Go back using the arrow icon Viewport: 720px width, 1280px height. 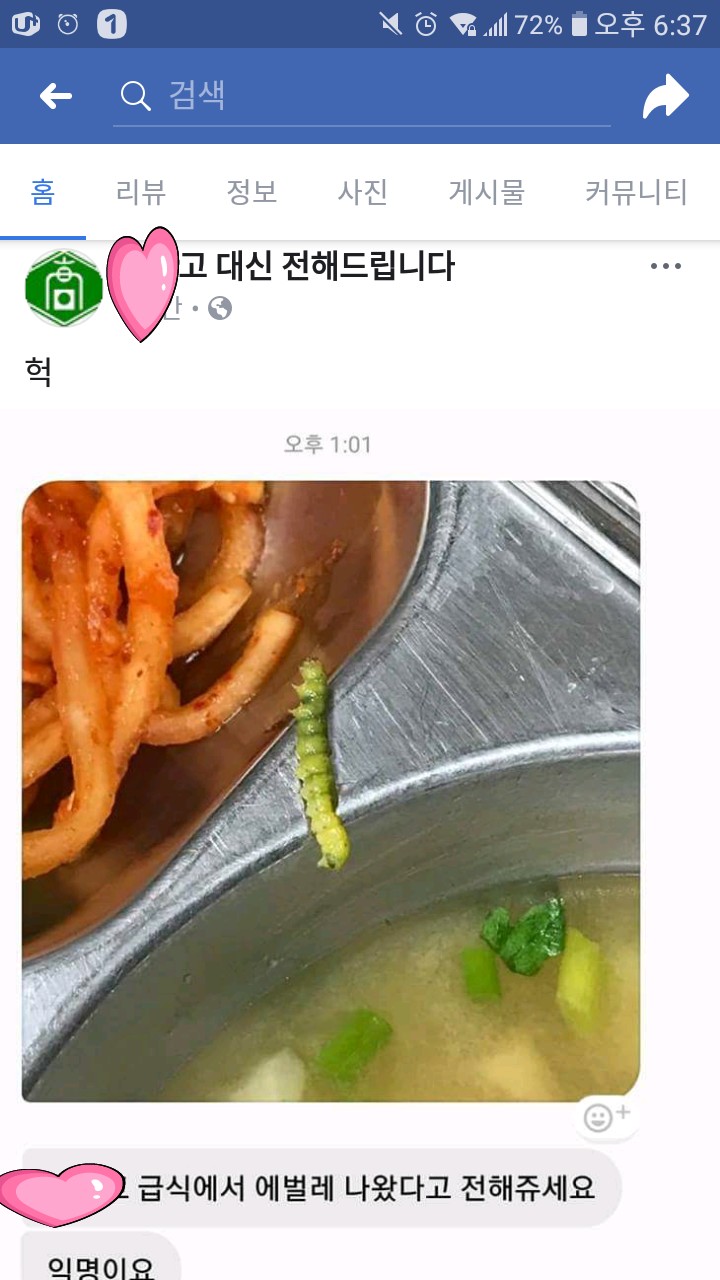click(56, 96)
